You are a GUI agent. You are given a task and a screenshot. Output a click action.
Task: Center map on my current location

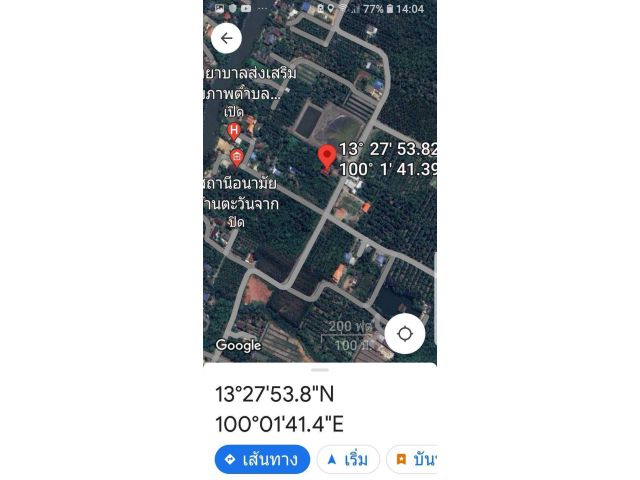(405, 334)
